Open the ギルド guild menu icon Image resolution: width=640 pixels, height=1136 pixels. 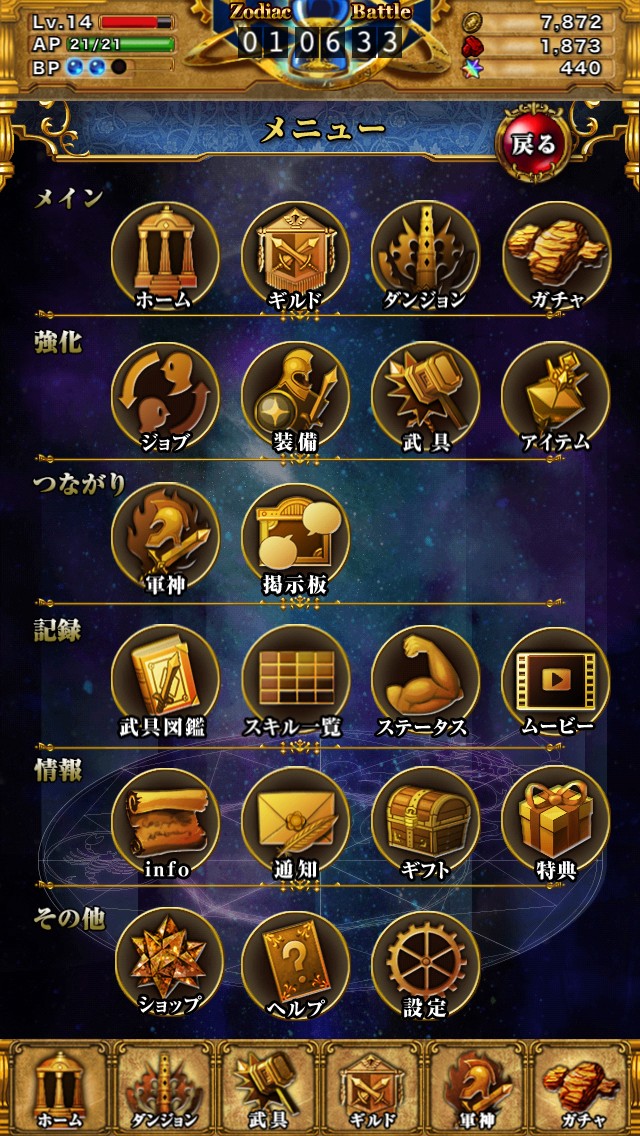point(295,255)
